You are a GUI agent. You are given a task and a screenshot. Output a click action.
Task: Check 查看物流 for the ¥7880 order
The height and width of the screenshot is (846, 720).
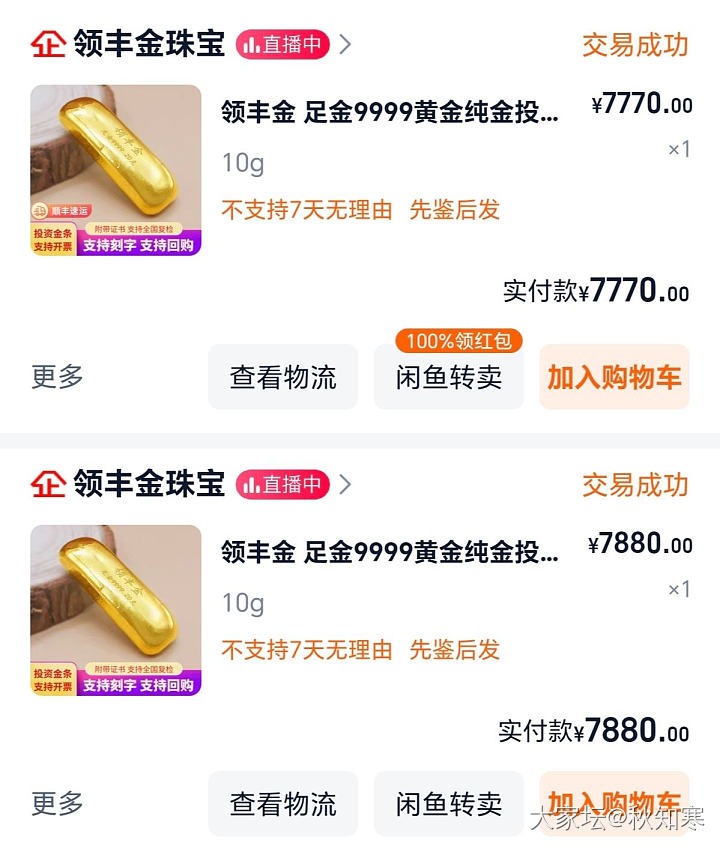[283, 803]
